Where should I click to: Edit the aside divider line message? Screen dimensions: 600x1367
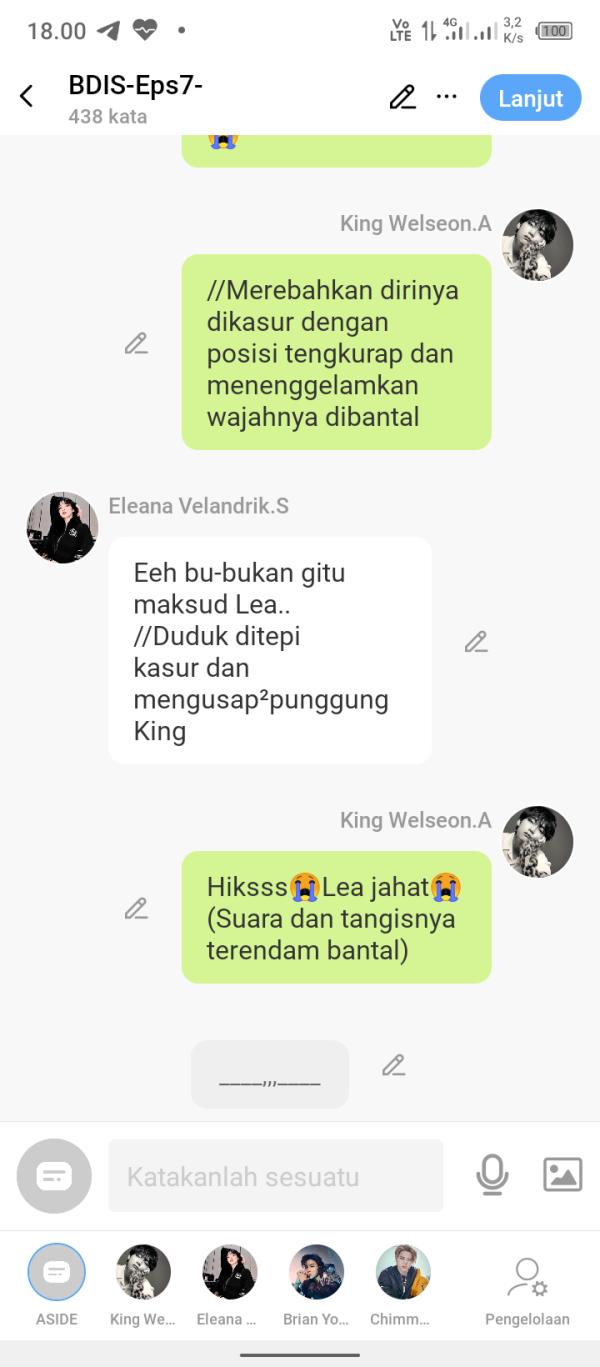click(x=394, y=1066)
